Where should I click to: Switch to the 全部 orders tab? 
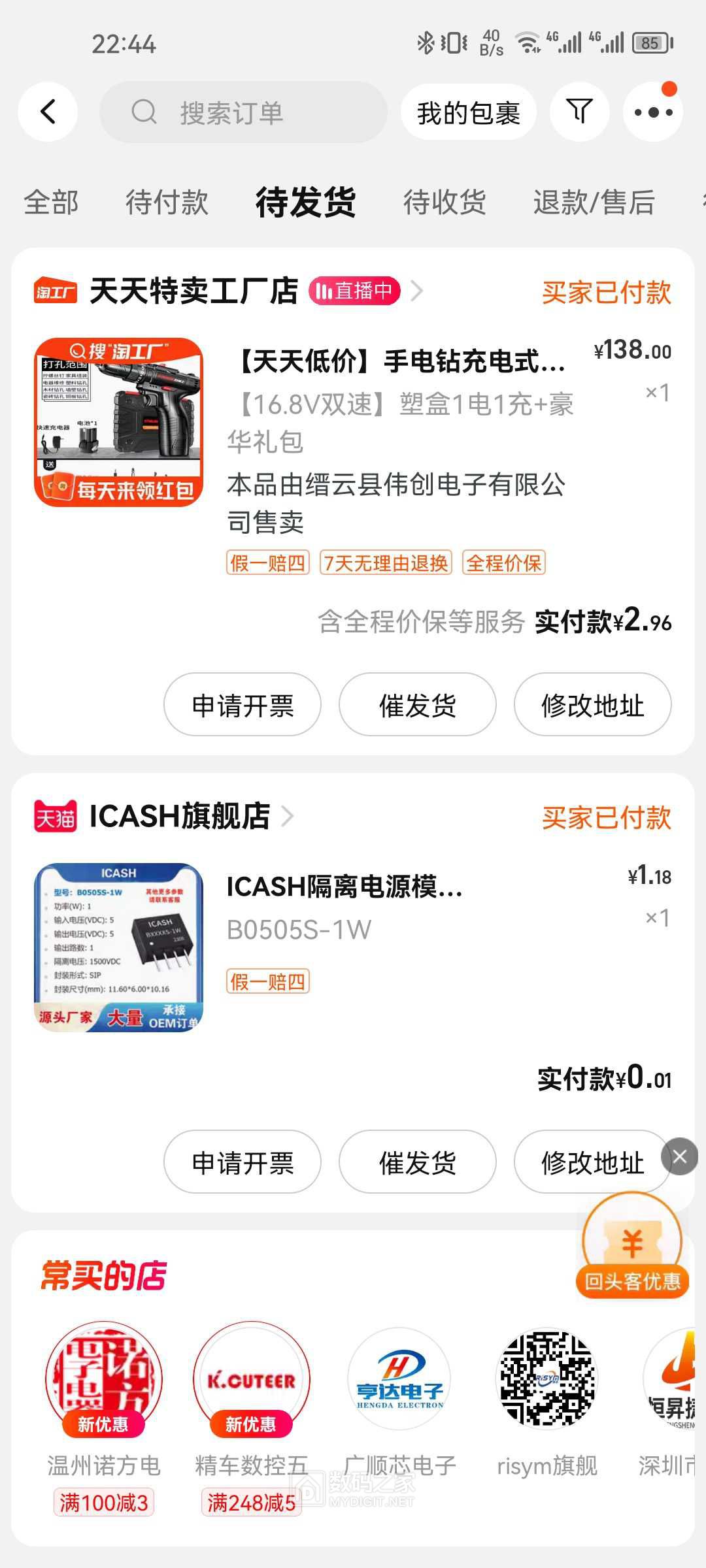[x=50, y=203]
